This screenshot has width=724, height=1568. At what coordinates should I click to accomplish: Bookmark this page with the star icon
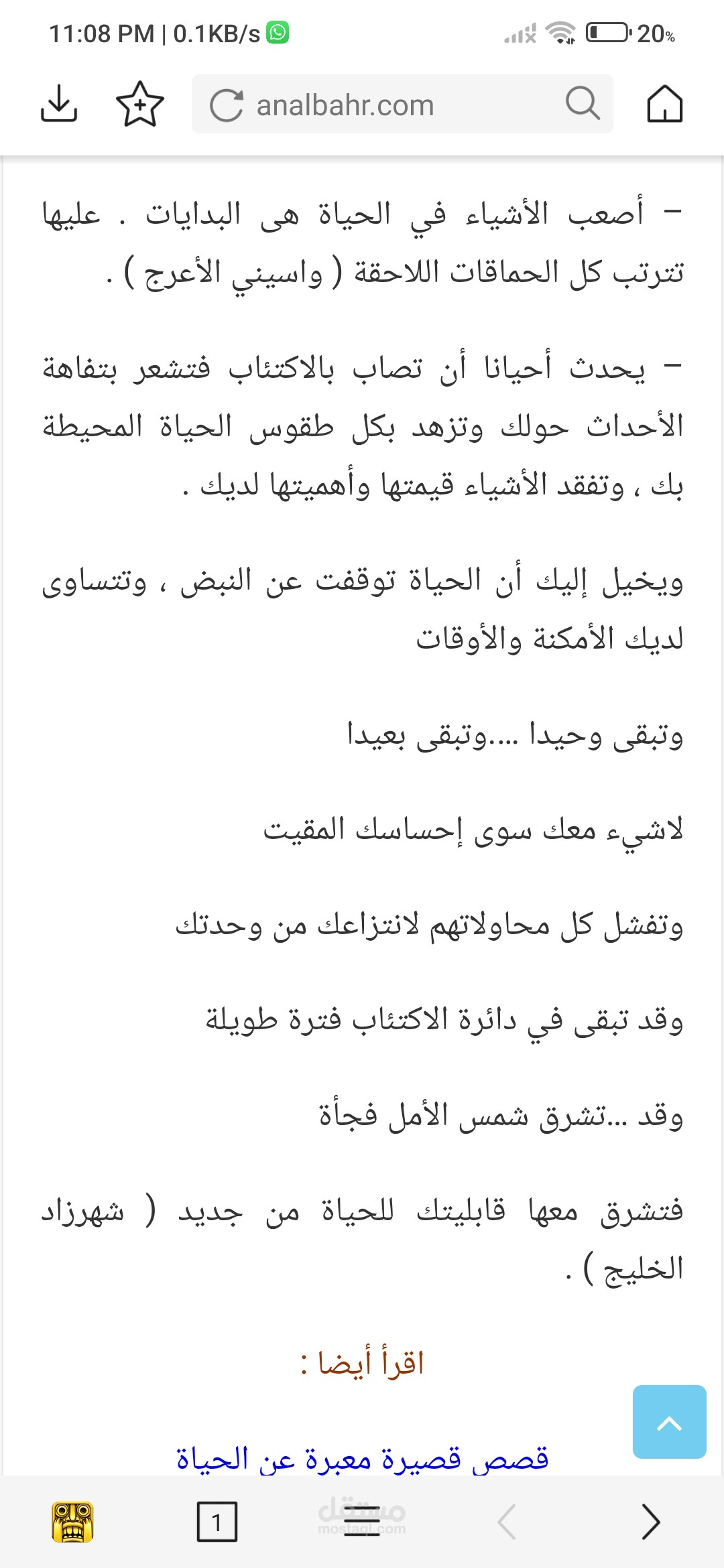click(x=140, y=104)
